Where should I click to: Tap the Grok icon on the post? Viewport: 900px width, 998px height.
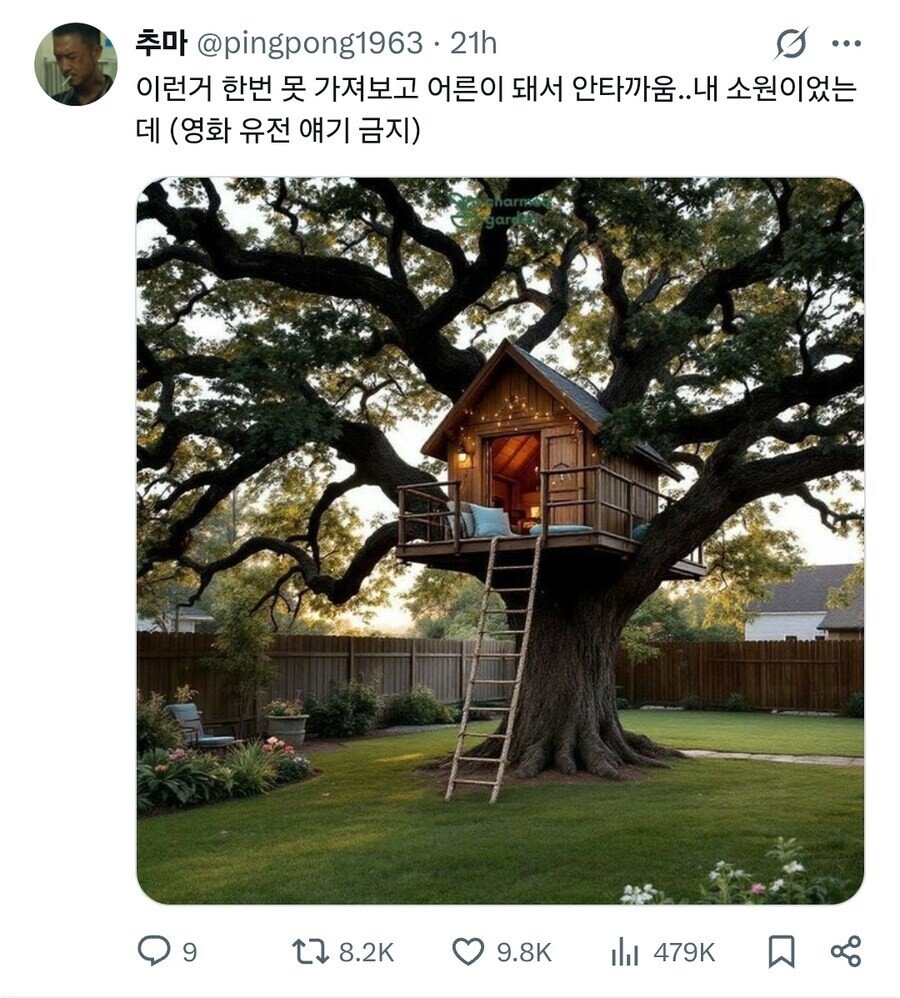click(791, 43)
